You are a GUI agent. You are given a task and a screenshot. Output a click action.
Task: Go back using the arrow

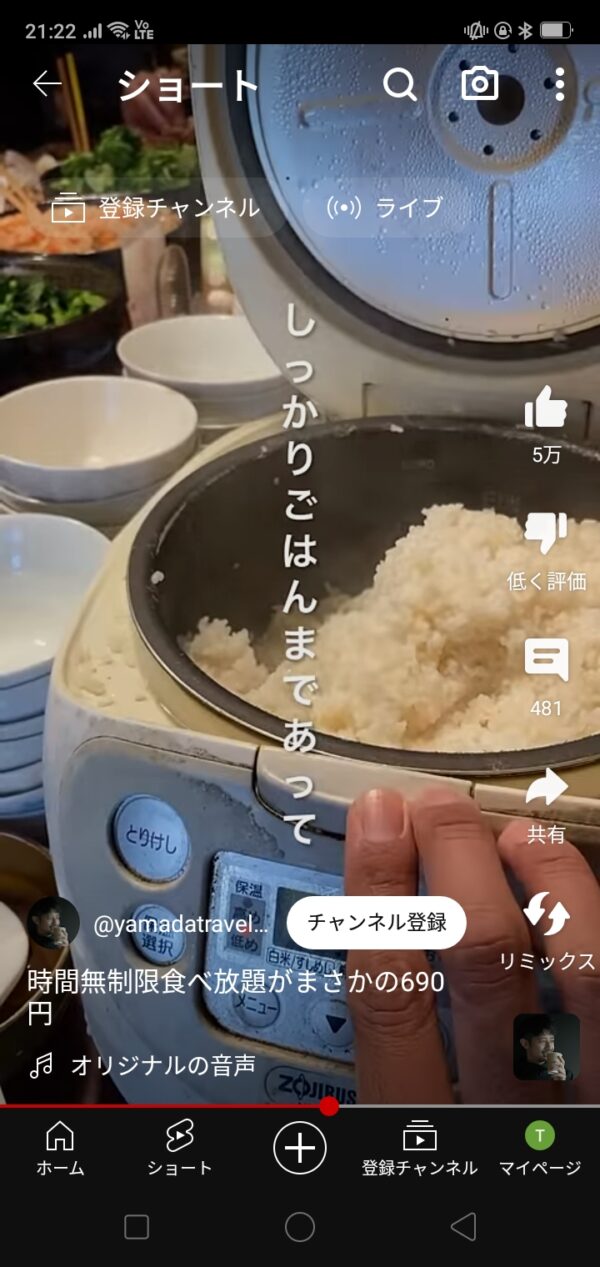[47, 85]
